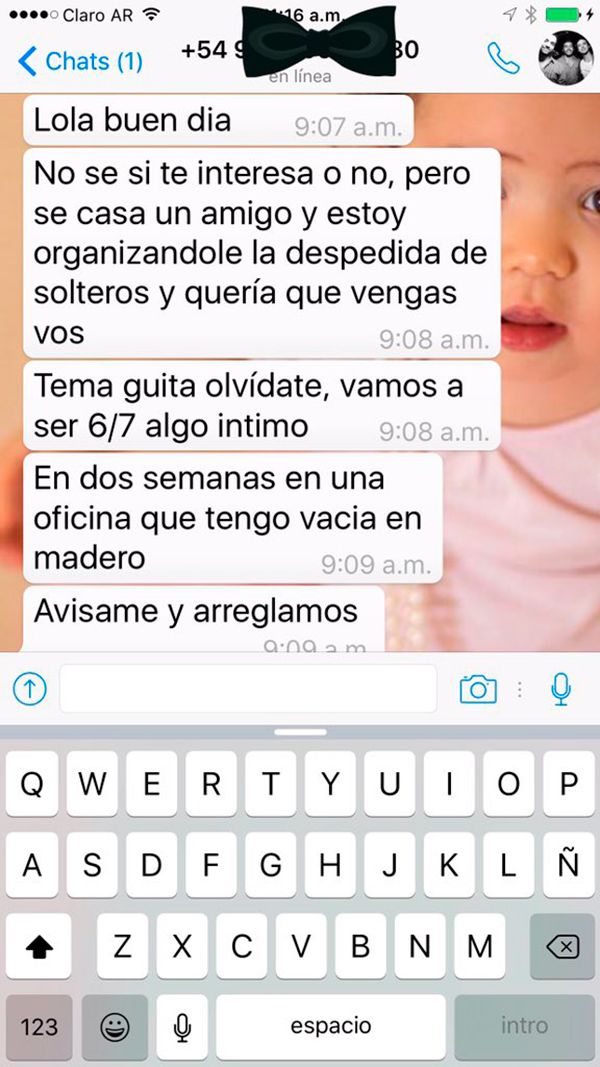Go back to the Chats list
The image size is (600, 1067).
[80, 61]
